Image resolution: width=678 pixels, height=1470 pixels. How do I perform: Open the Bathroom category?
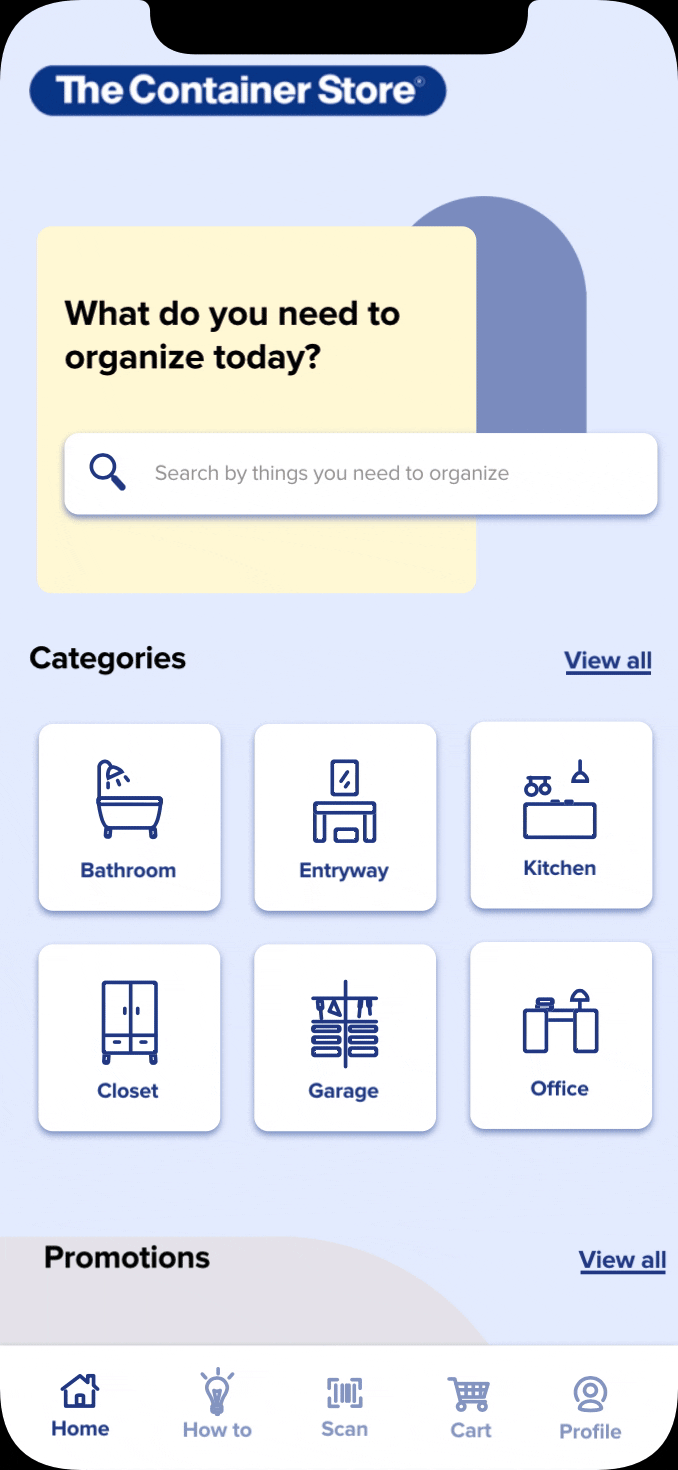[129, 817]
